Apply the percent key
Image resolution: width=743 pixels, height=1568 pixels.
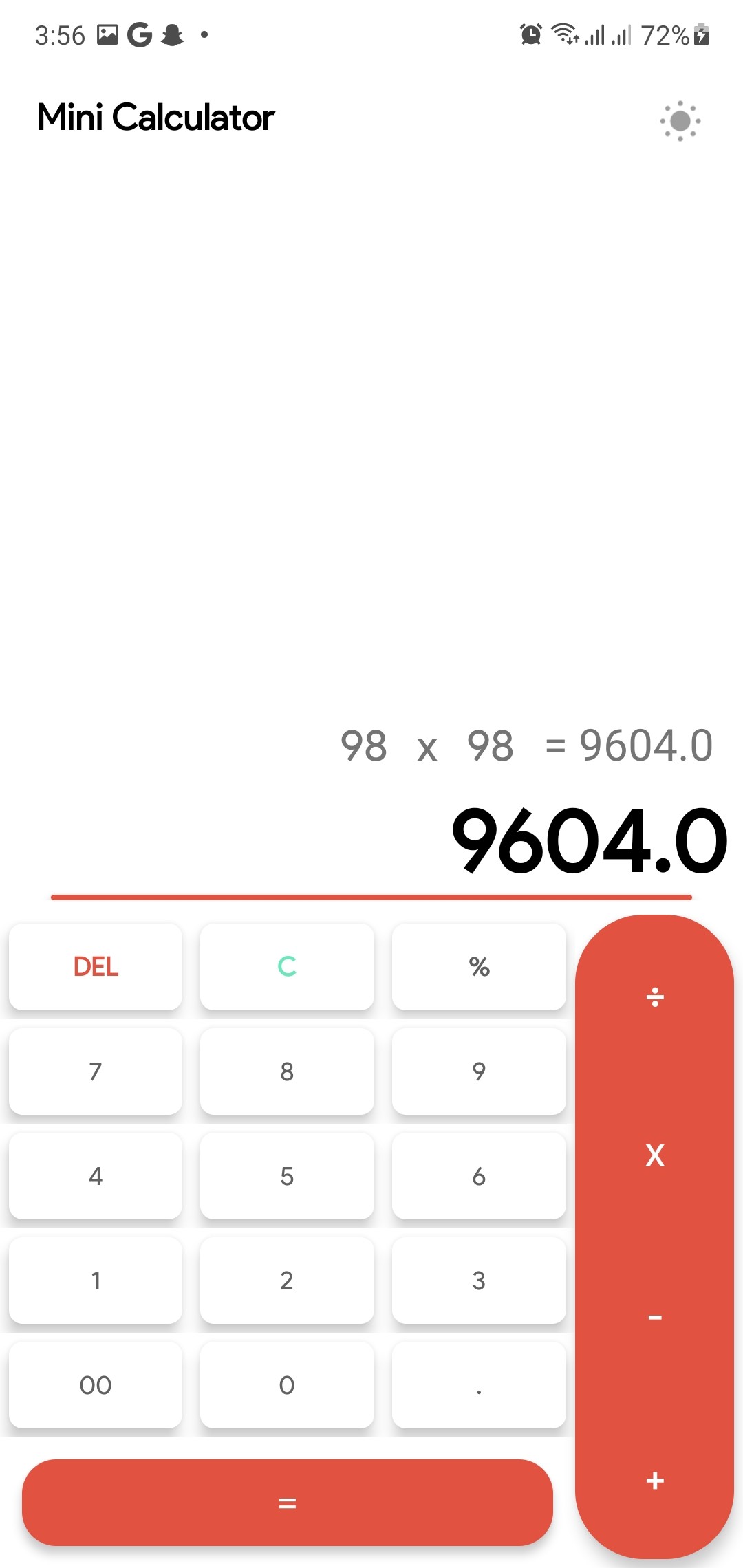(479, 967)
